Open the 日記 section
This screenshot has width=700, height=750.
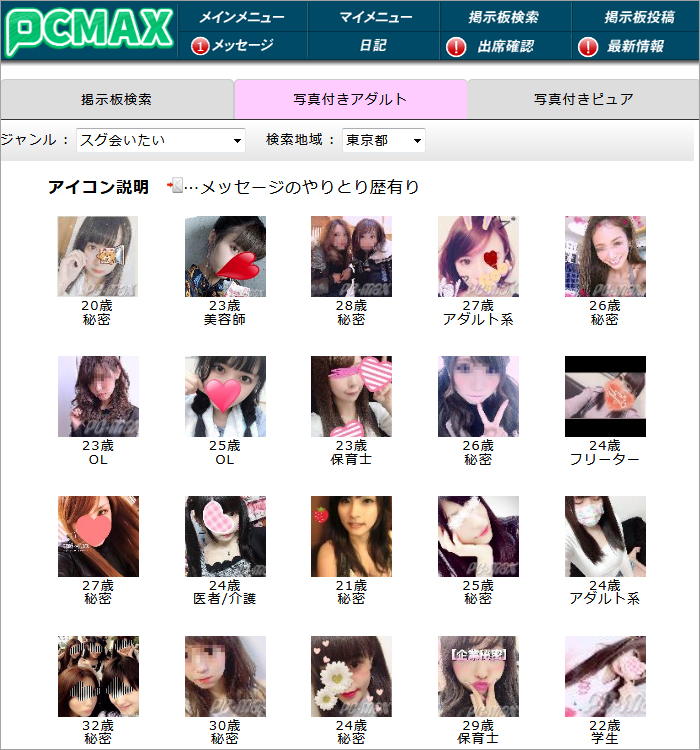click(373, 46)
